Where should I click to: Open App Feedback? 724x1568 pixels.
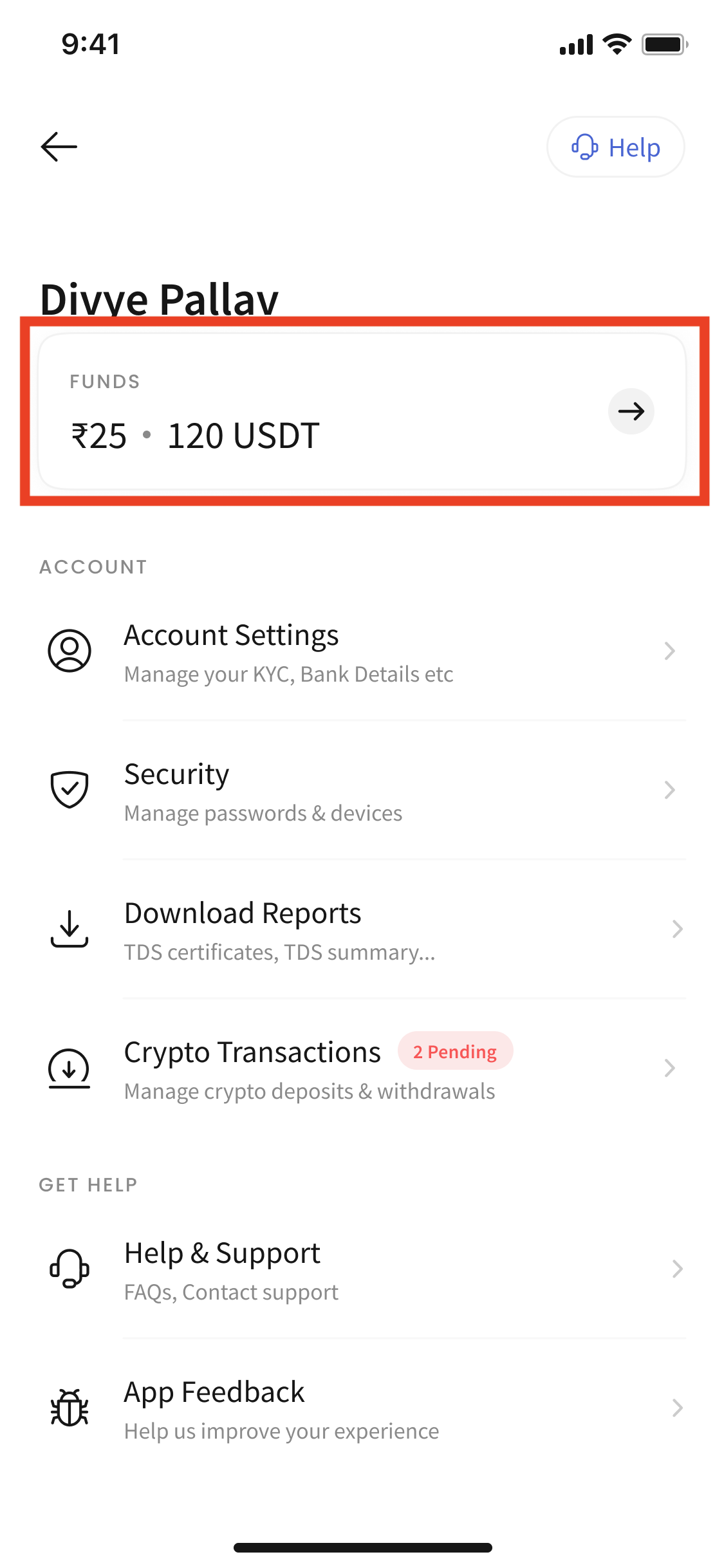click(x=362, y=1408)
